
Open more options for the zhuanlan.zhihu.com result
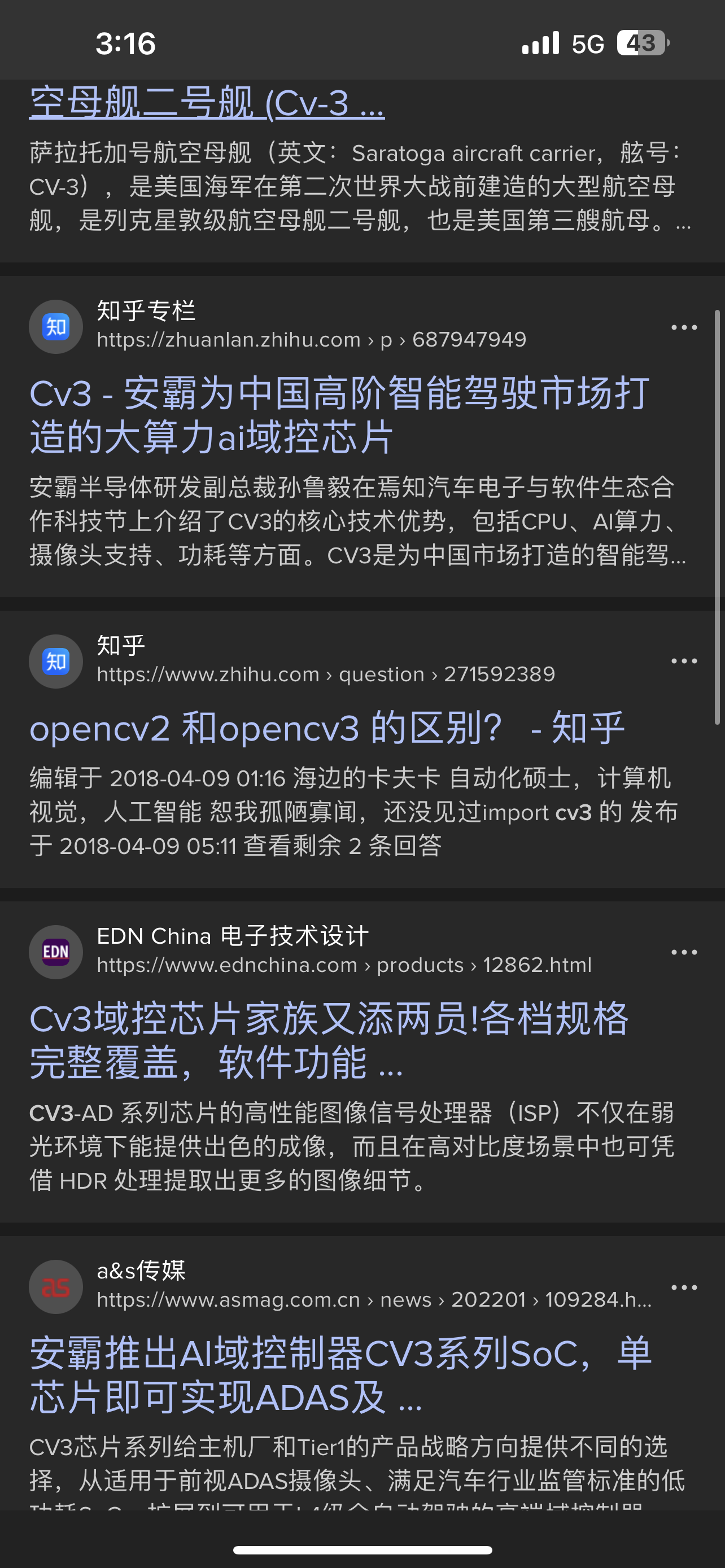(684, 327)
